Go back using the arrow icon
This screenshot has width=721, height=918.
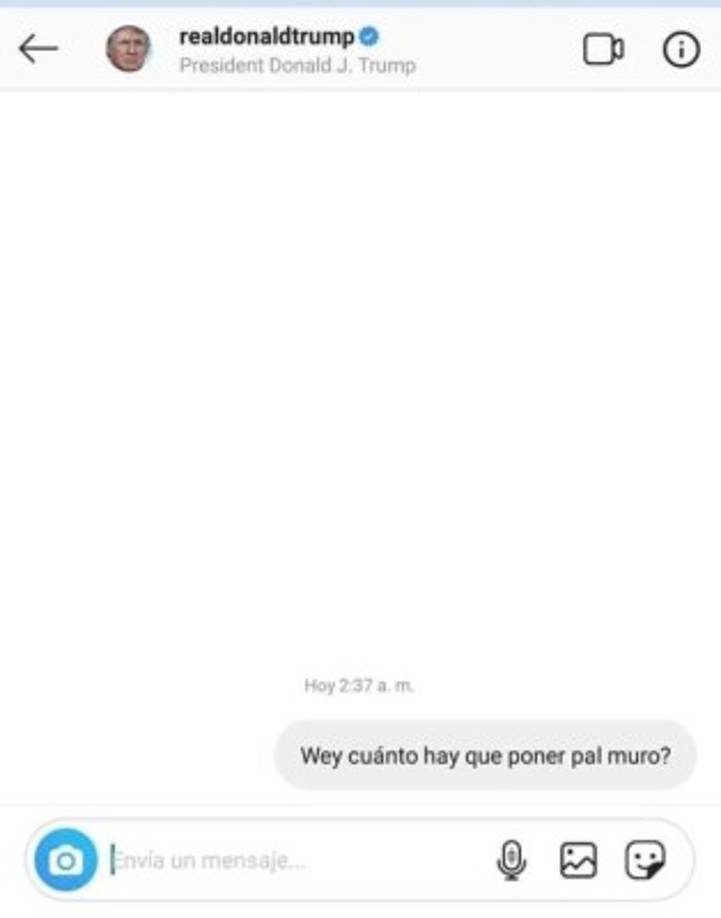coord(38,48)
